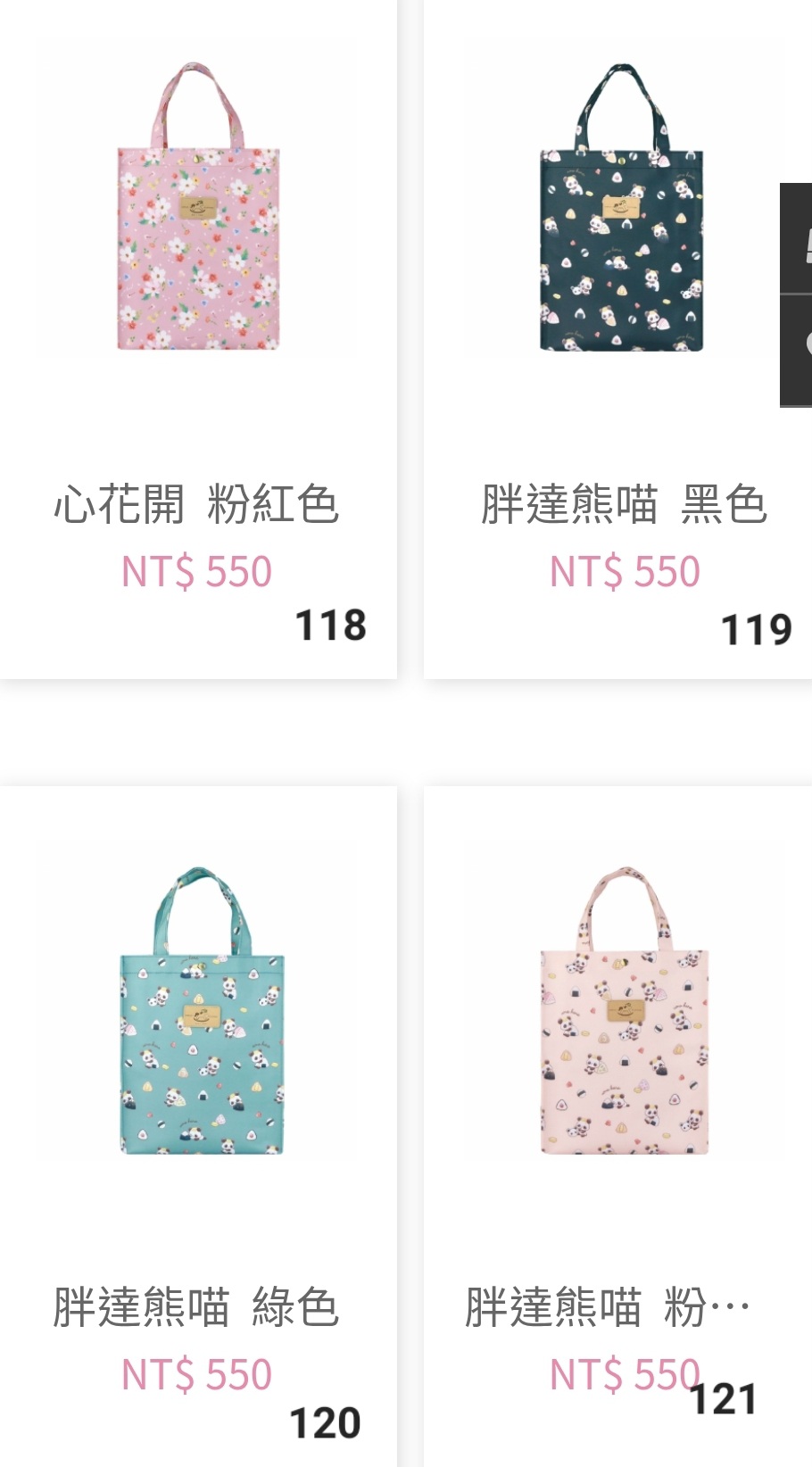Open the 胖達熊喵 黑色 tote bag product
Screen dimensions: 812x1467
click(618, 339)
